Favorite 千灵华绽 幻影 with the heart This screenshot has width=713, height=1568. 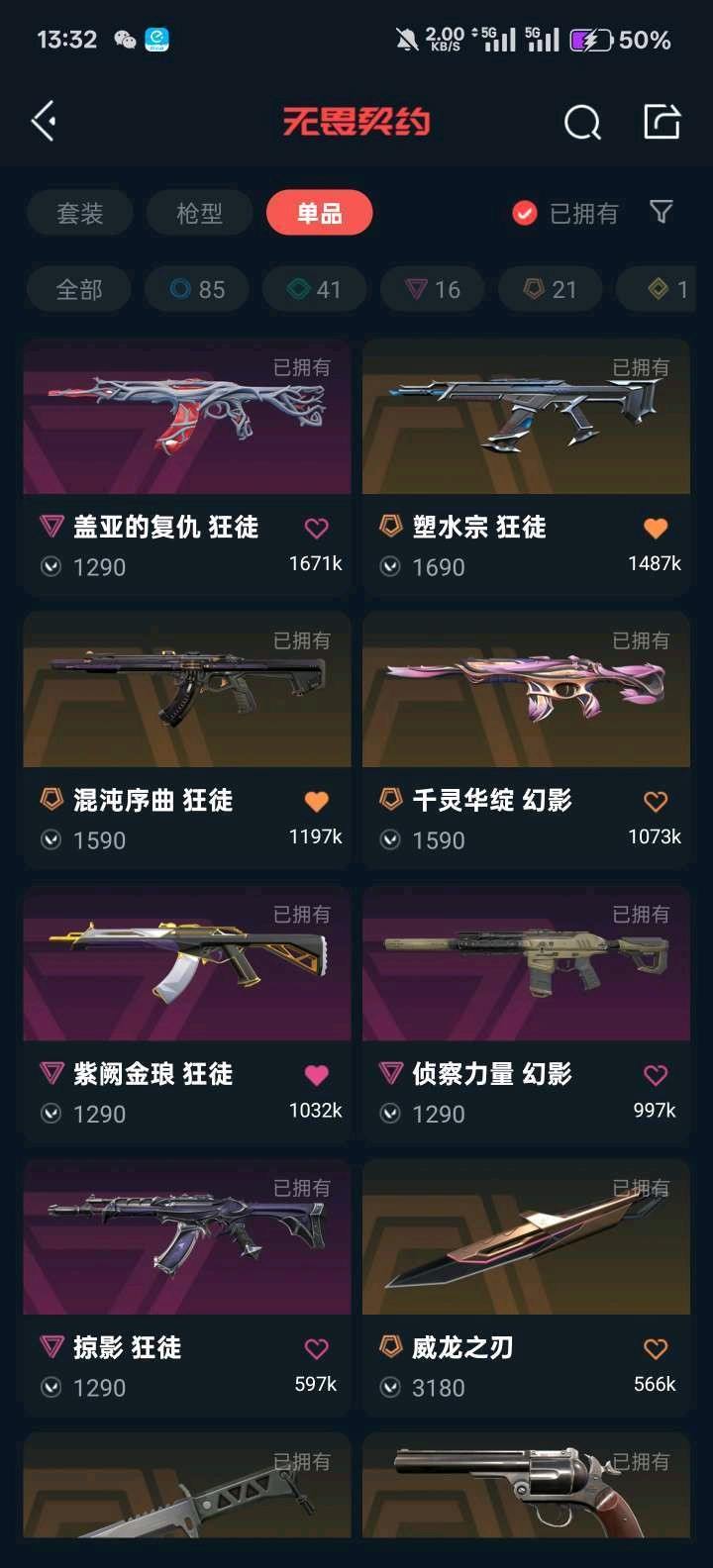click(656, 802)
